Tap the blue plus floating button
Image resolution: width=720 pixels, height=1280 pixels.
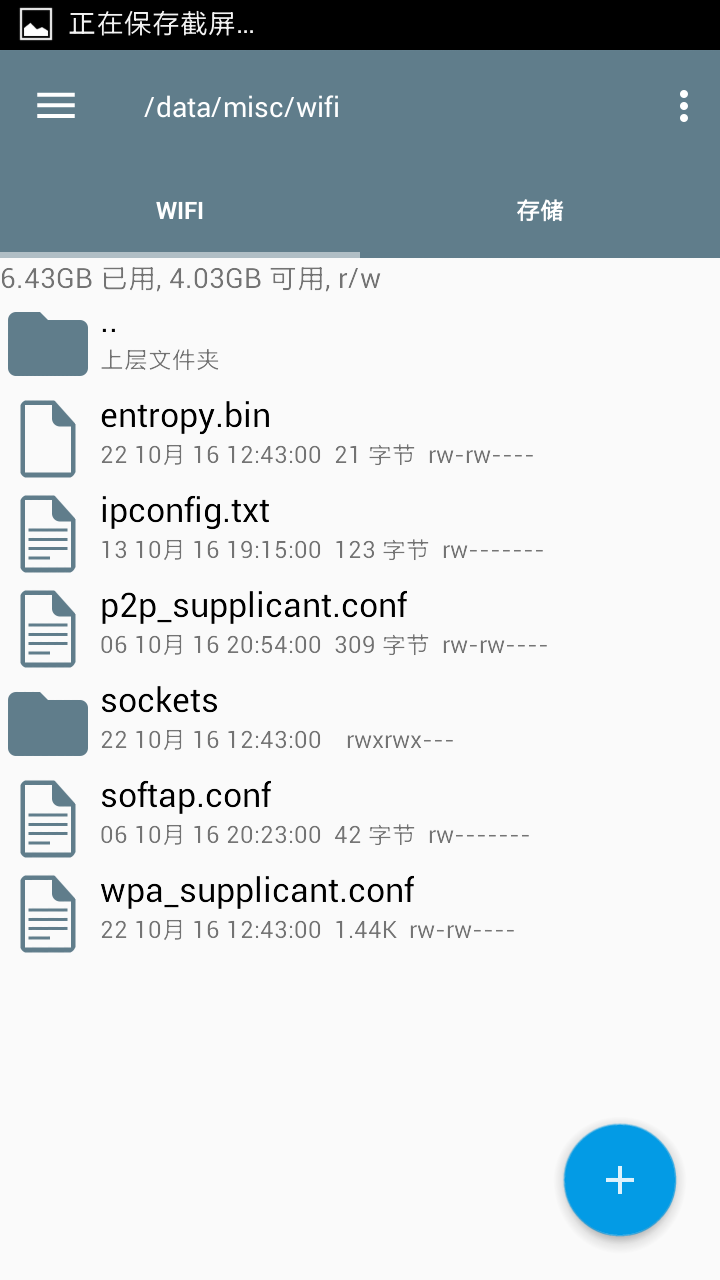click(x=620, y=1180)
